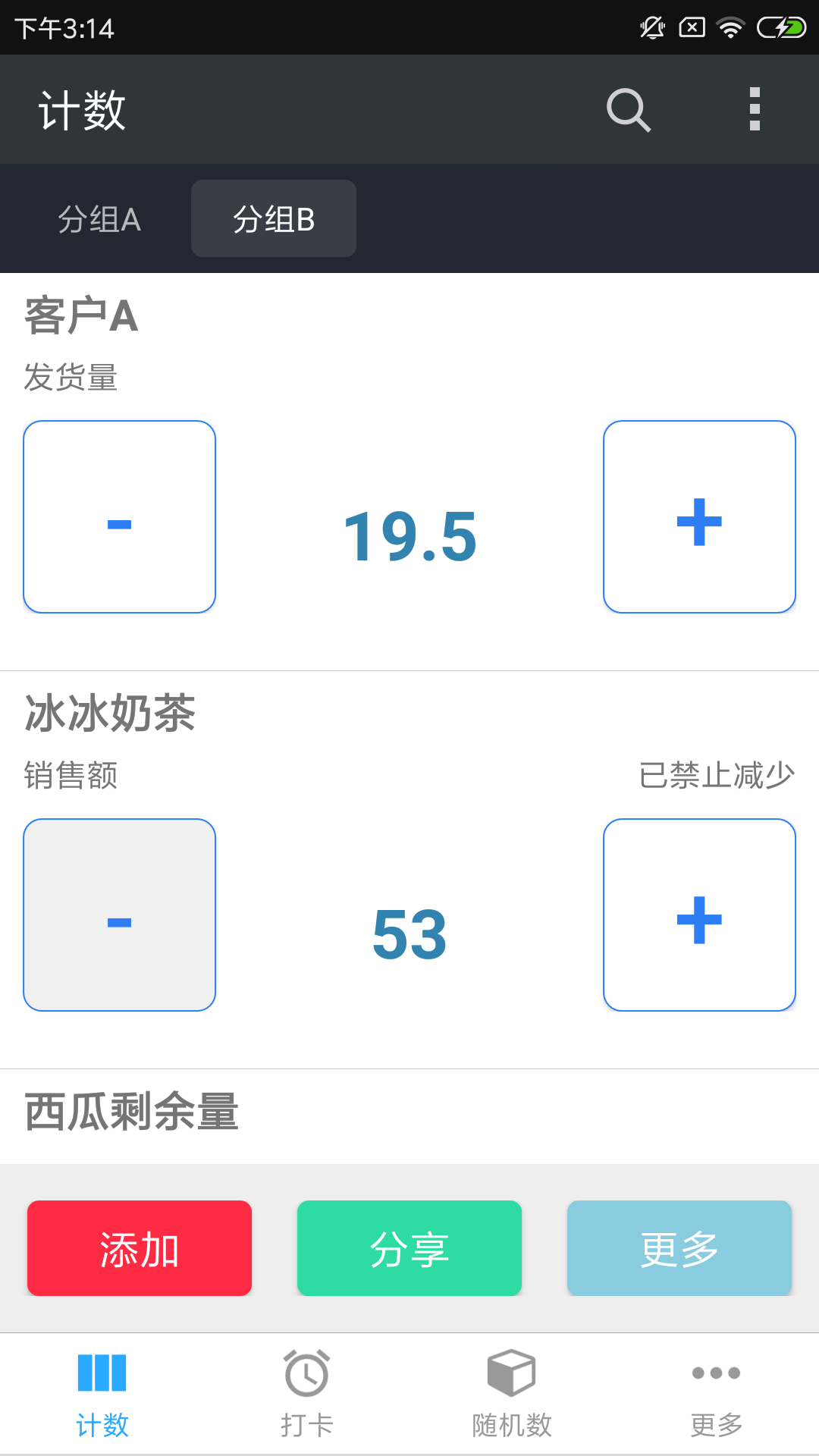The height and width of the screenshot is (1456, 819).
Task: Tap the disabled minus for 冰冰奶茶
Action: pos(120,915)
